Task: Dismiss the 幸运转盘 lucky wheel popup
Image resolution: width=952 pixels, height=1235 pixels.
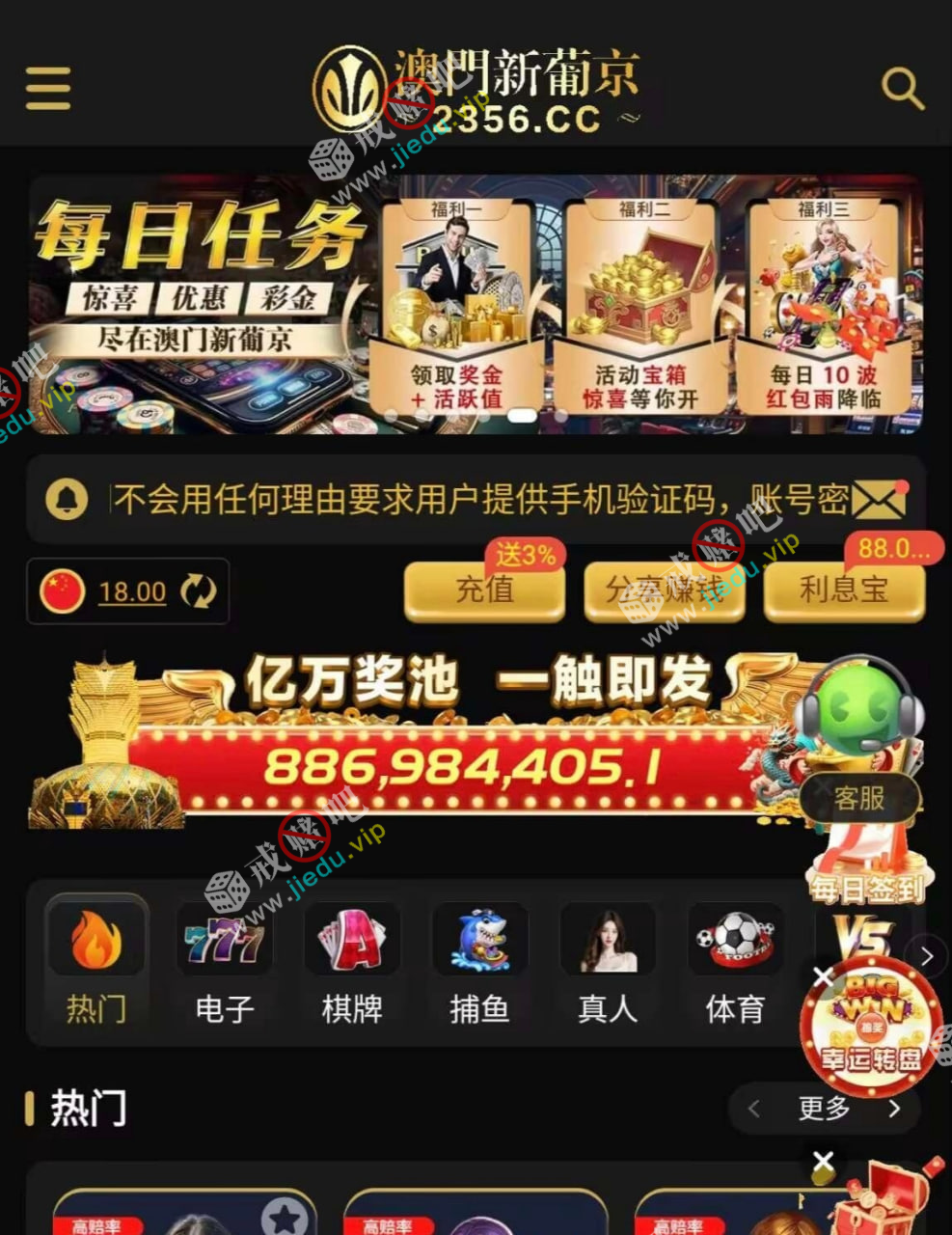Action: pos(823,977)
